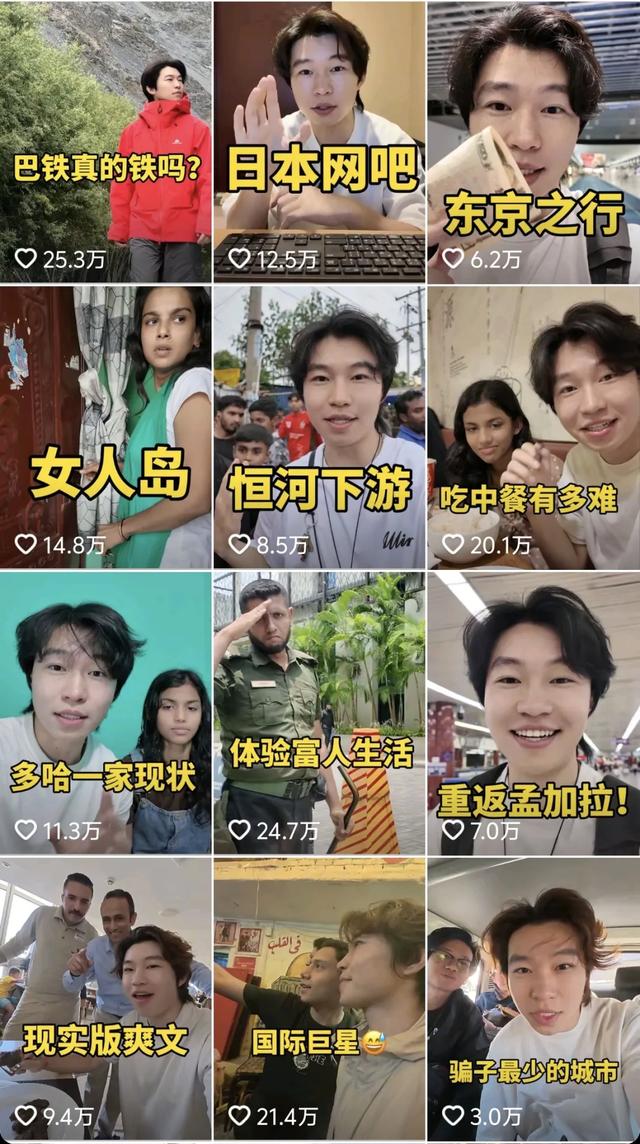
Task: Open the 国际巨星 video tile
Action: tap(320, 998)
